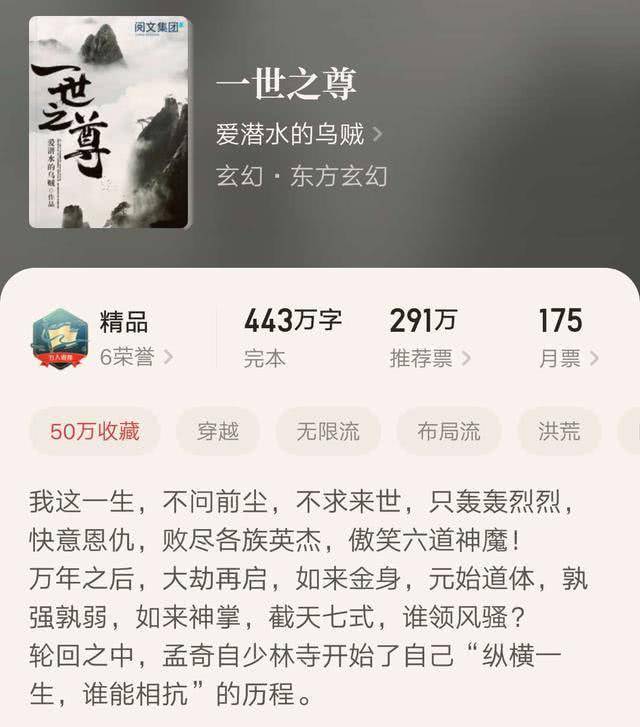Screen dimensions: 640x727
Task: Open the book cover of 一世之尊
Action: [x=109, y=122]
